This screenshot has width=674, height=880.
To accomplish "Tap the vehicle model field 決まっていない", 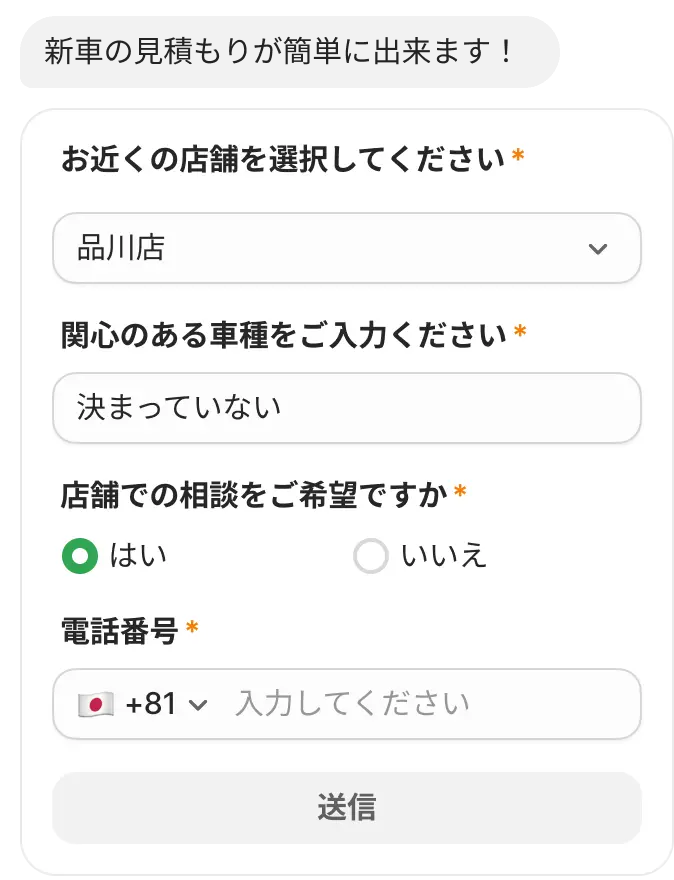I will pyautogui.click(x=346, y=408).
